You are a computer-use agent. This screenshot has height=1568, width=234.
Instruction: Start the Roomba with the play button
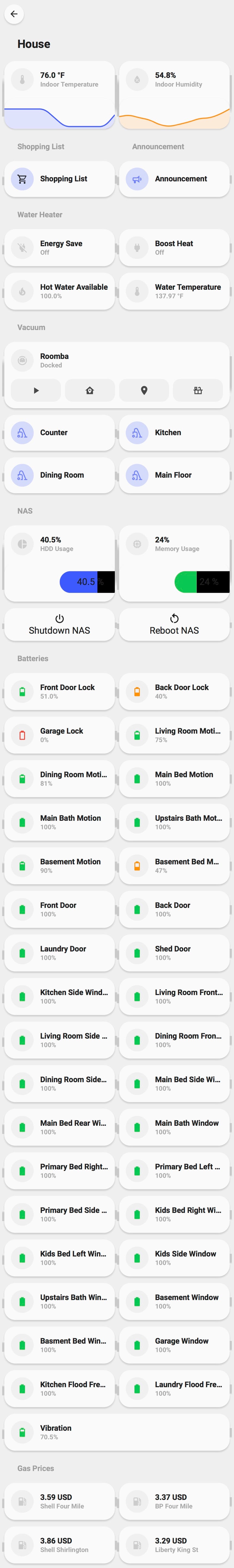click(x=36, y=391)
